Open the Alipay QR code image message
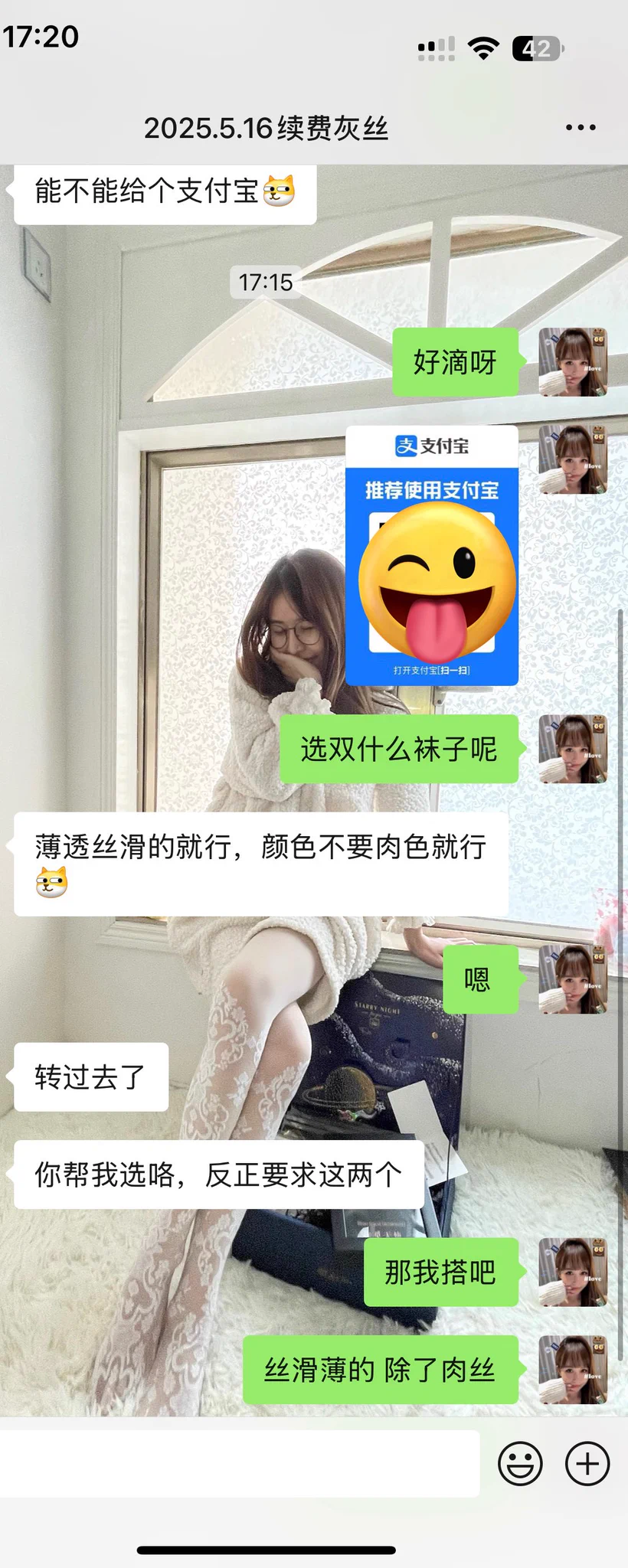Screen dimensions: 628x1568 click(432, 556)
